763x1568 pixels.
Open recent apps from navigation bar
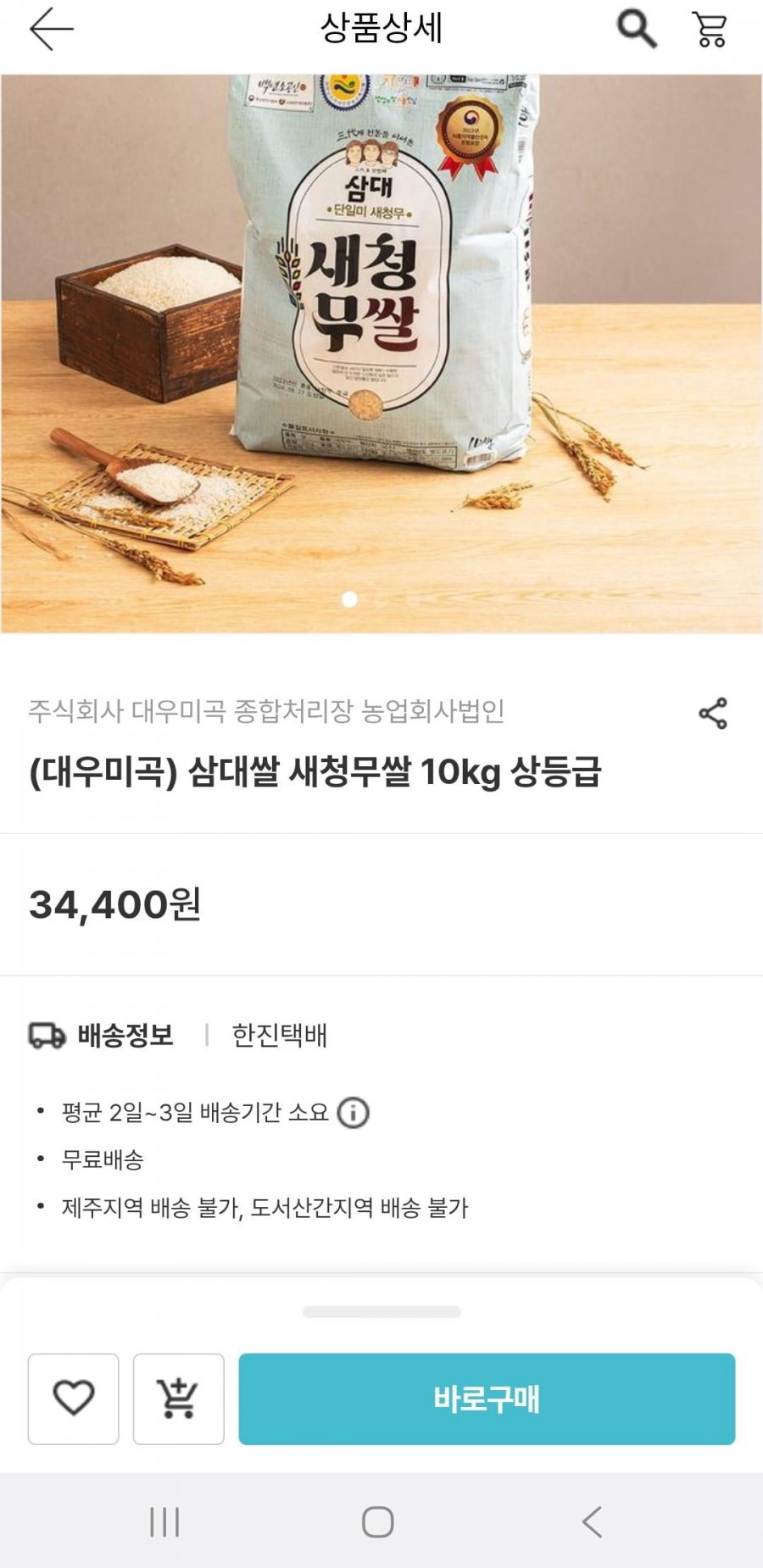click(x=164, y=1521)
